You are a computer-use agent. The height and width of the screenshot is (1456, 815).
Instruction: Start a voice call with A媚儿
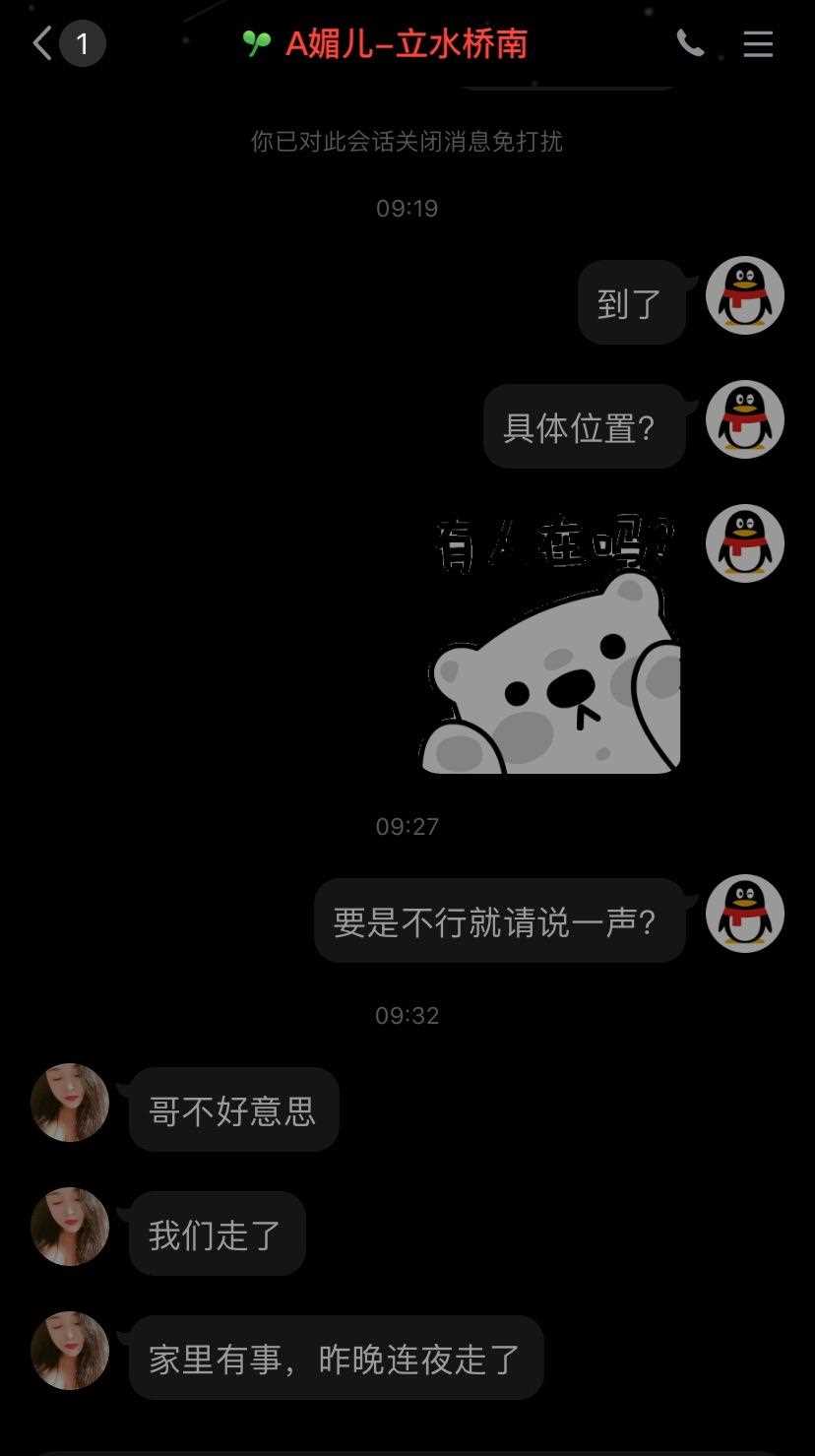click(x=690, y=43)
